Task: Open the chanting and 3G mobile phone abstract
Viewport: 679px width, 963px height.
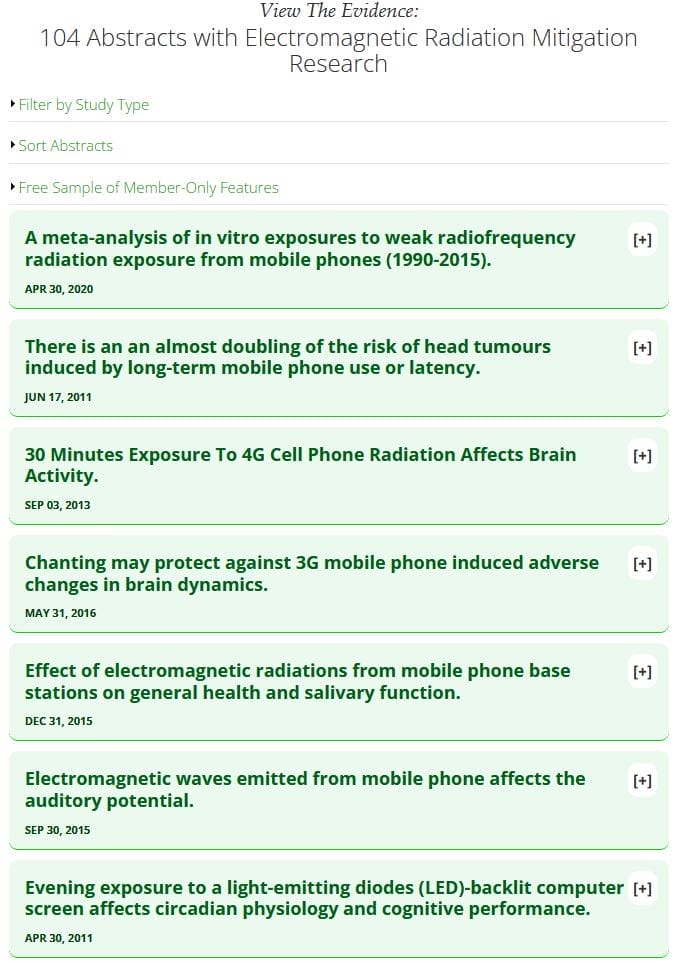Action: click(x=311, y=573)
